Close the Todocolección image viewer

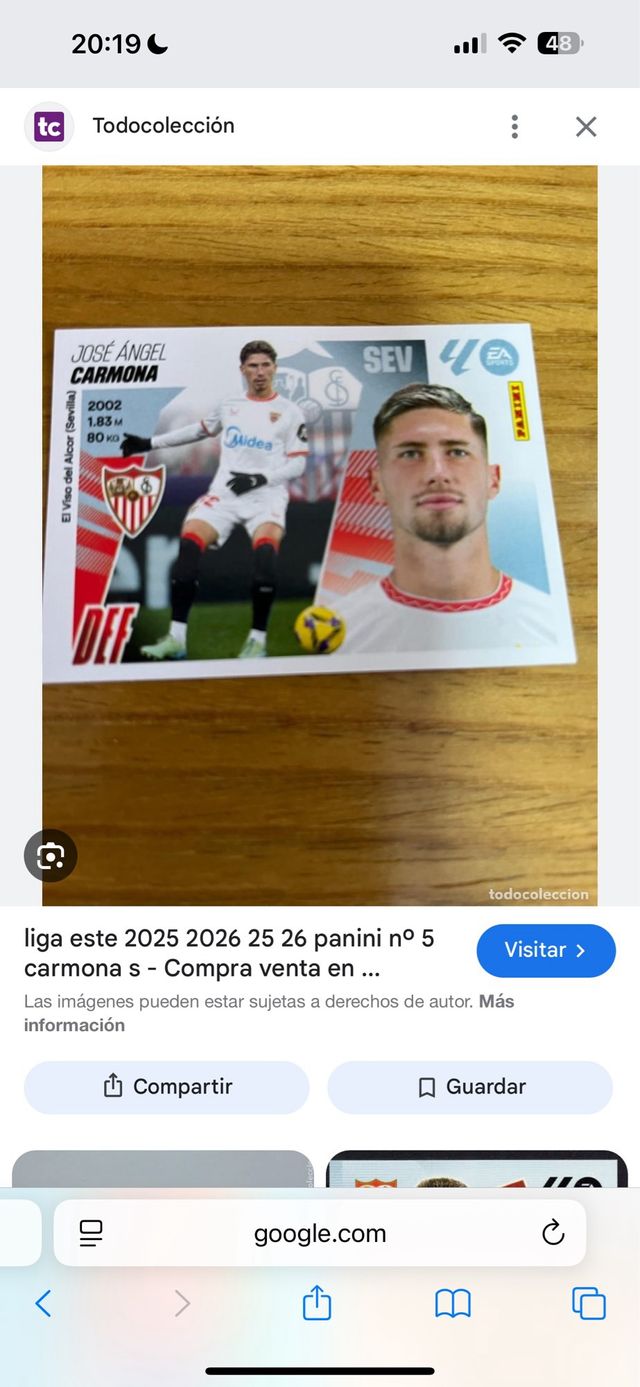pyautogui.click(x=586, y=126)
